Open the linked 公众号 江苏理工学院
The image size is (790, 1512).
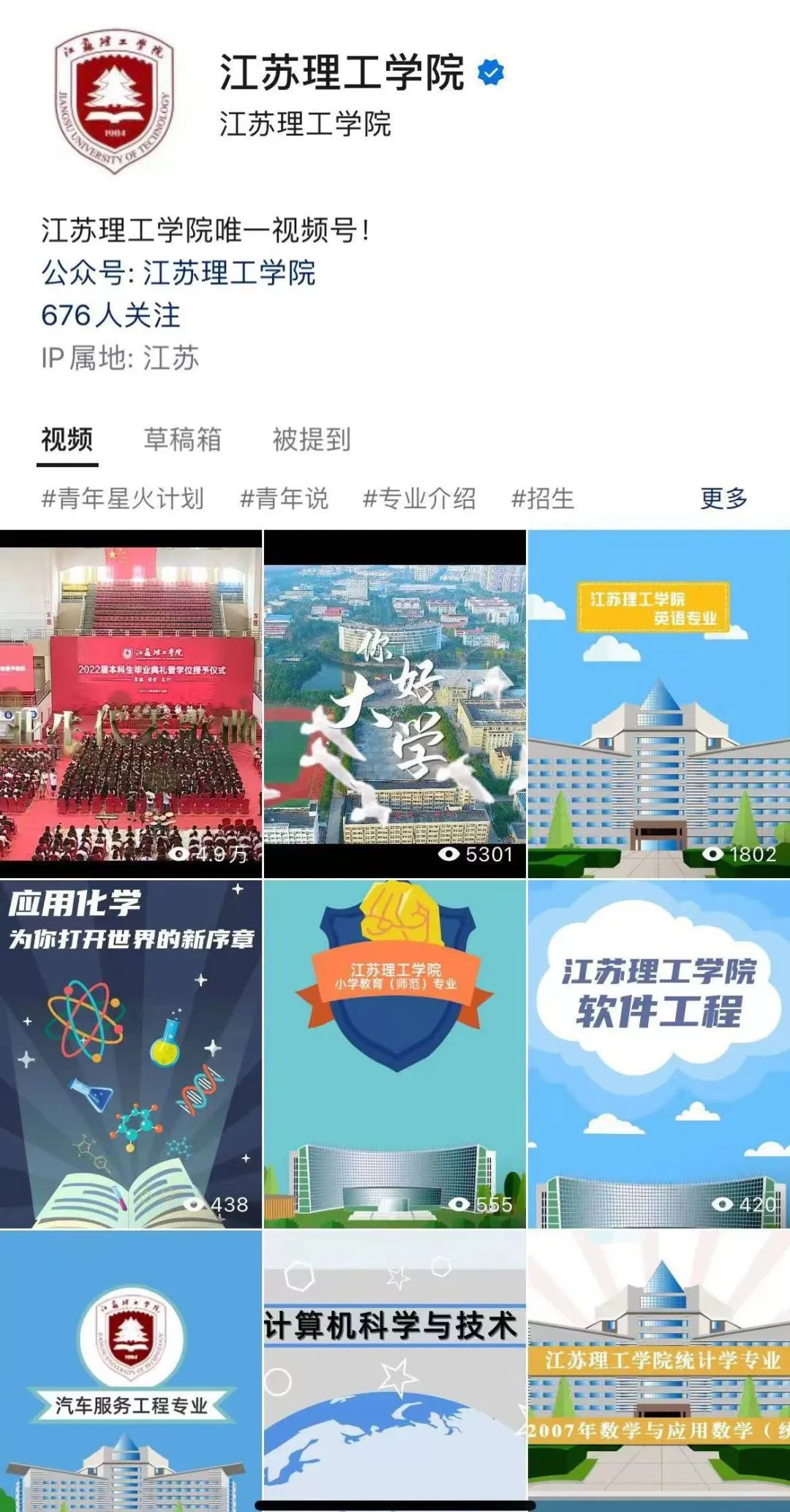(x=178, y=273)
